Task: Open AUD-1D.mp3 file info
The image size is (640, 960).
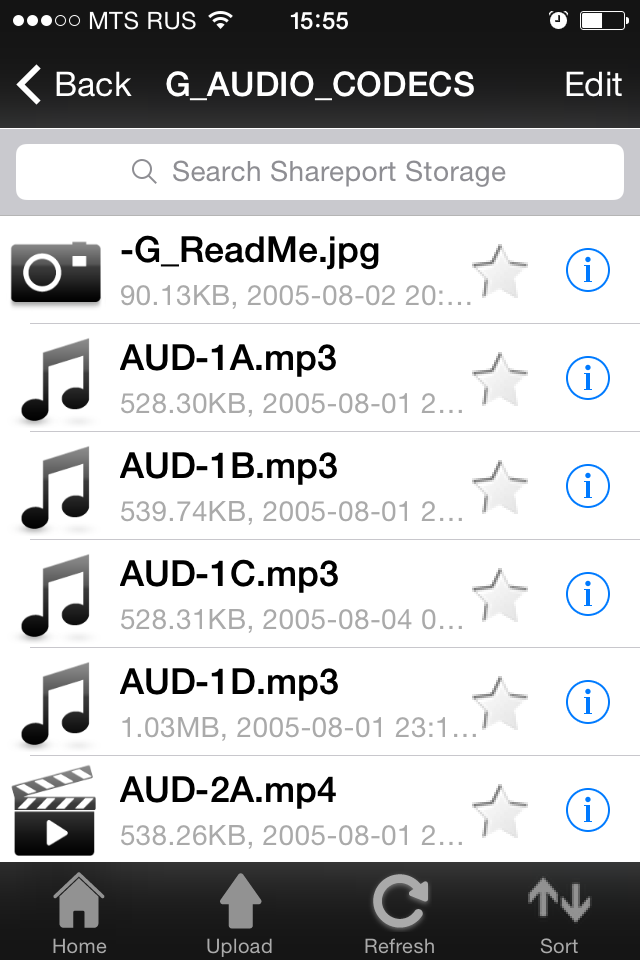Action: pos(587,702)
